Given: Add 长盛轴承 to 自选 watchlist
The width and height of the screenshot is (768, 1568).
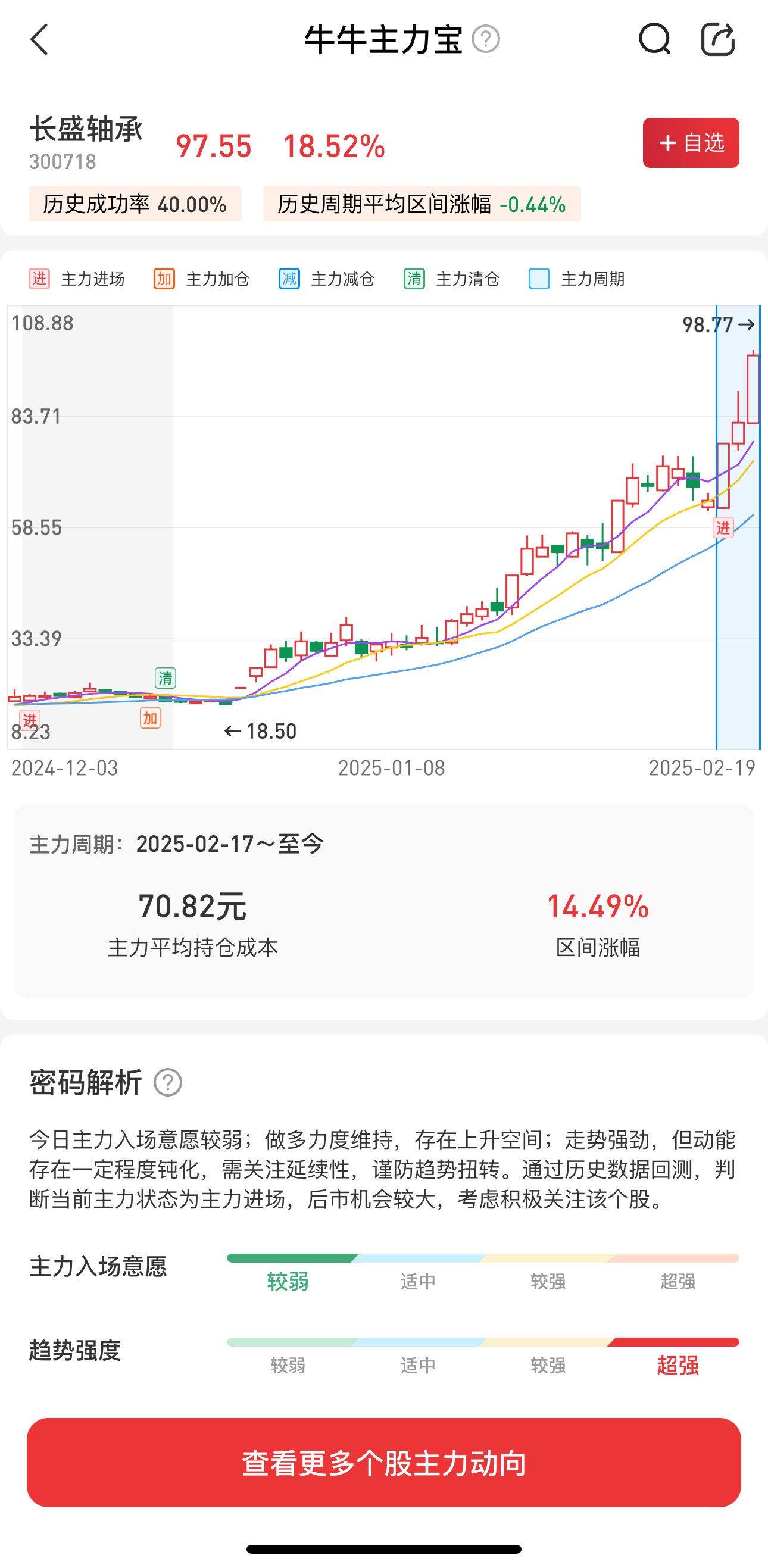Looking at the screenshot, I should coord(691,143).
